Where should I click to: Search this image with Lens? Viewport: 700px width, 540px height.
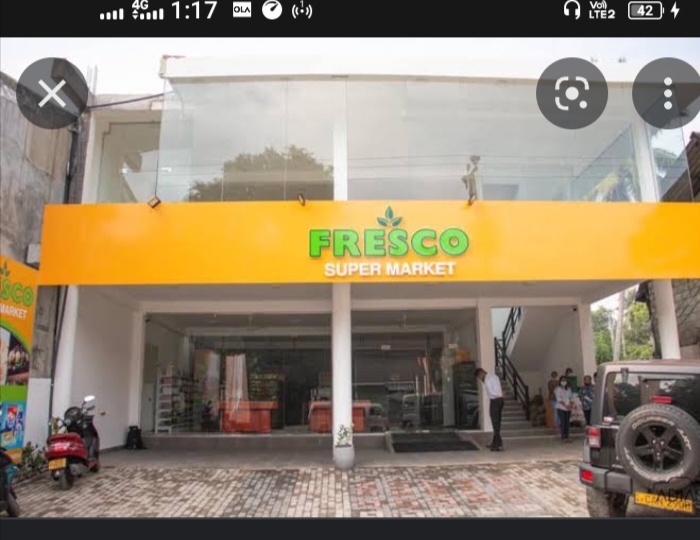pos(572,94)
